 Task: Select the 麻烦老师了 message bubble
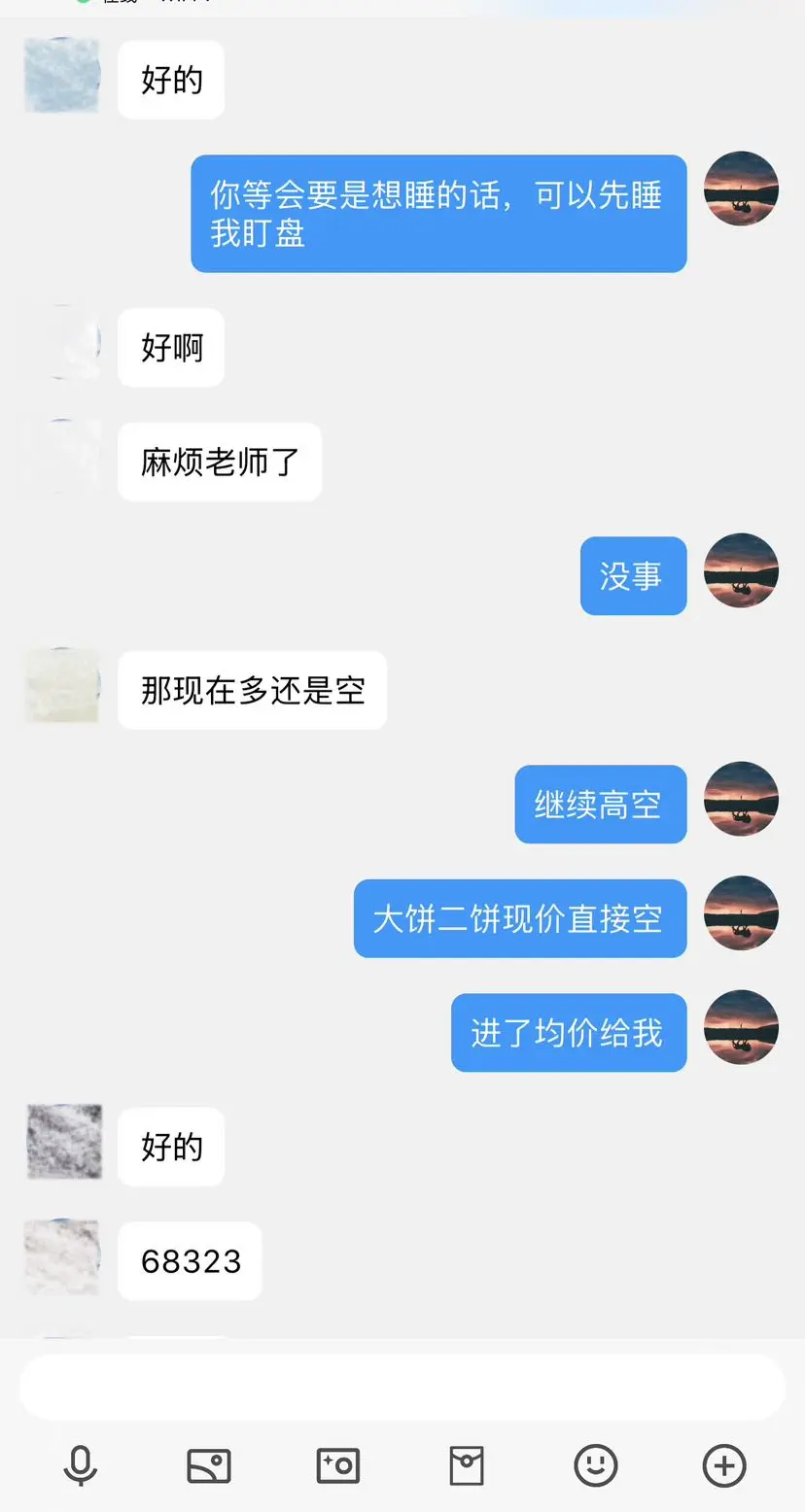click(x=219, y=463)
